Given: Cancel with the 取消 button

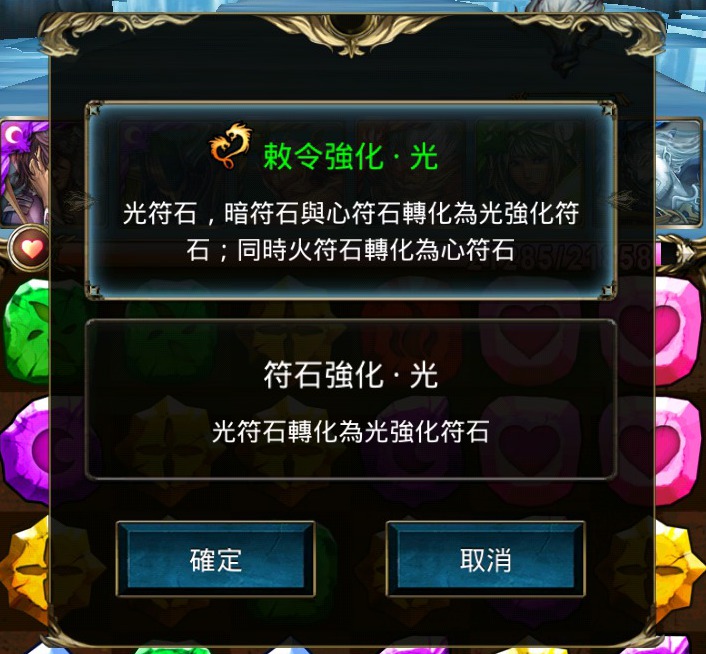Looking at the screenshot, I should 486,560.
